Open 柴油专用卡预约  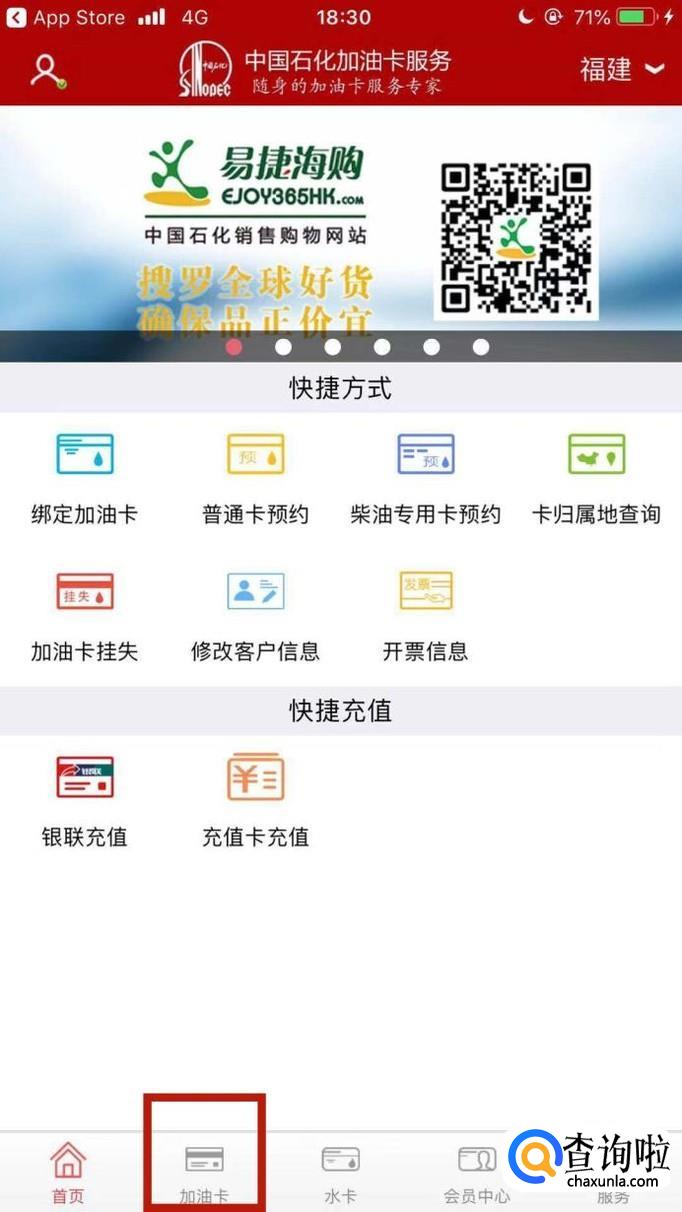click(425, 478)
